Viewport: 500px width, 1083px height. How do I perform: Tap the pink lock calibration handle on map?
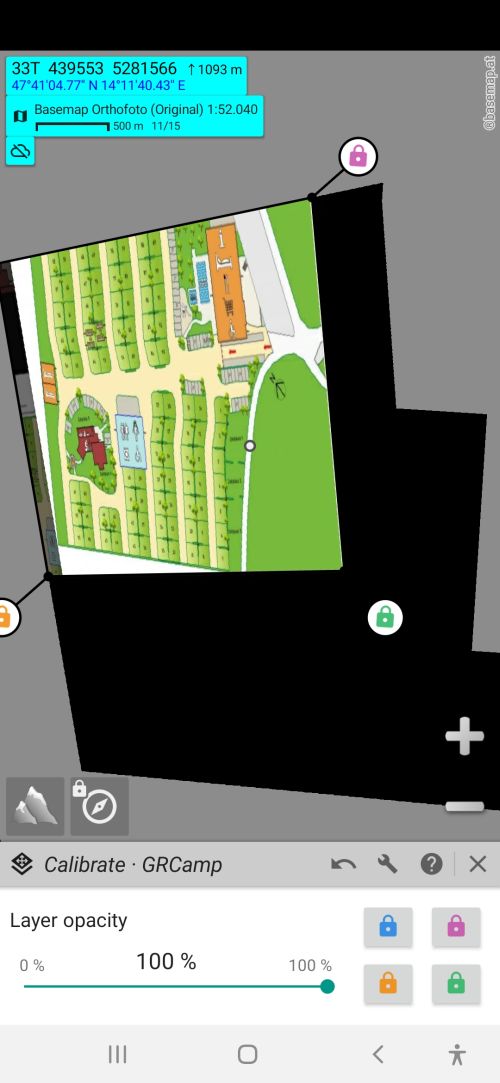pos(358,157)
